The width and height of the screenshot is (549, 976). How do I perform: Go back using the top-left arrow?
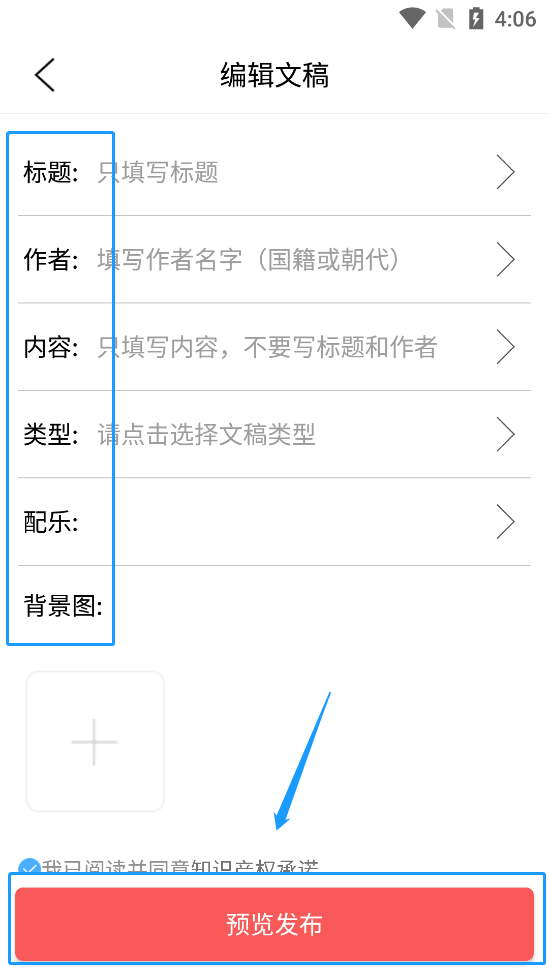pyautogui.click(x=45, y=75)
